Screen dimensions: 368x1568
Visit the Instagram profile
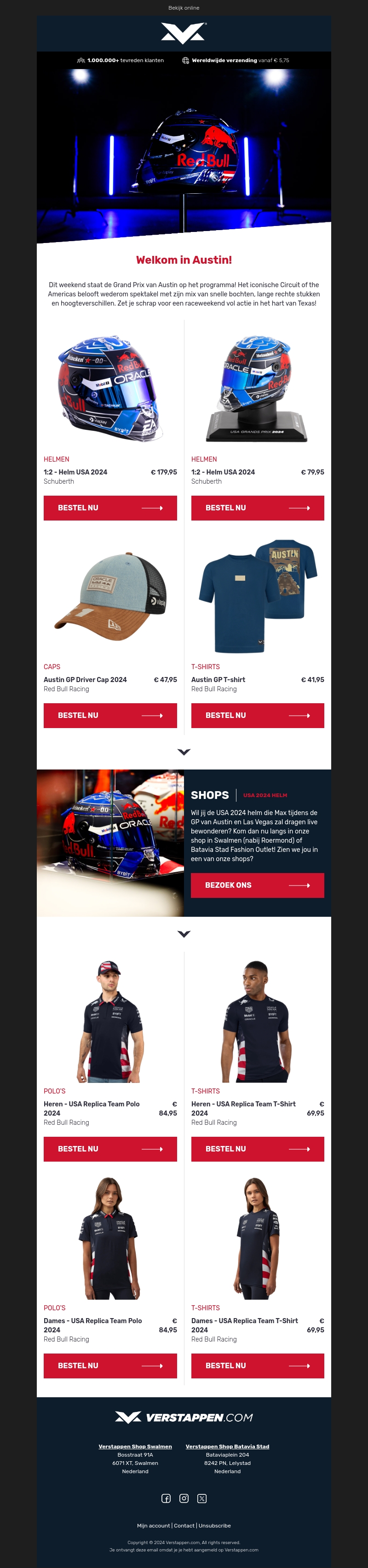tap(184, 1498)
